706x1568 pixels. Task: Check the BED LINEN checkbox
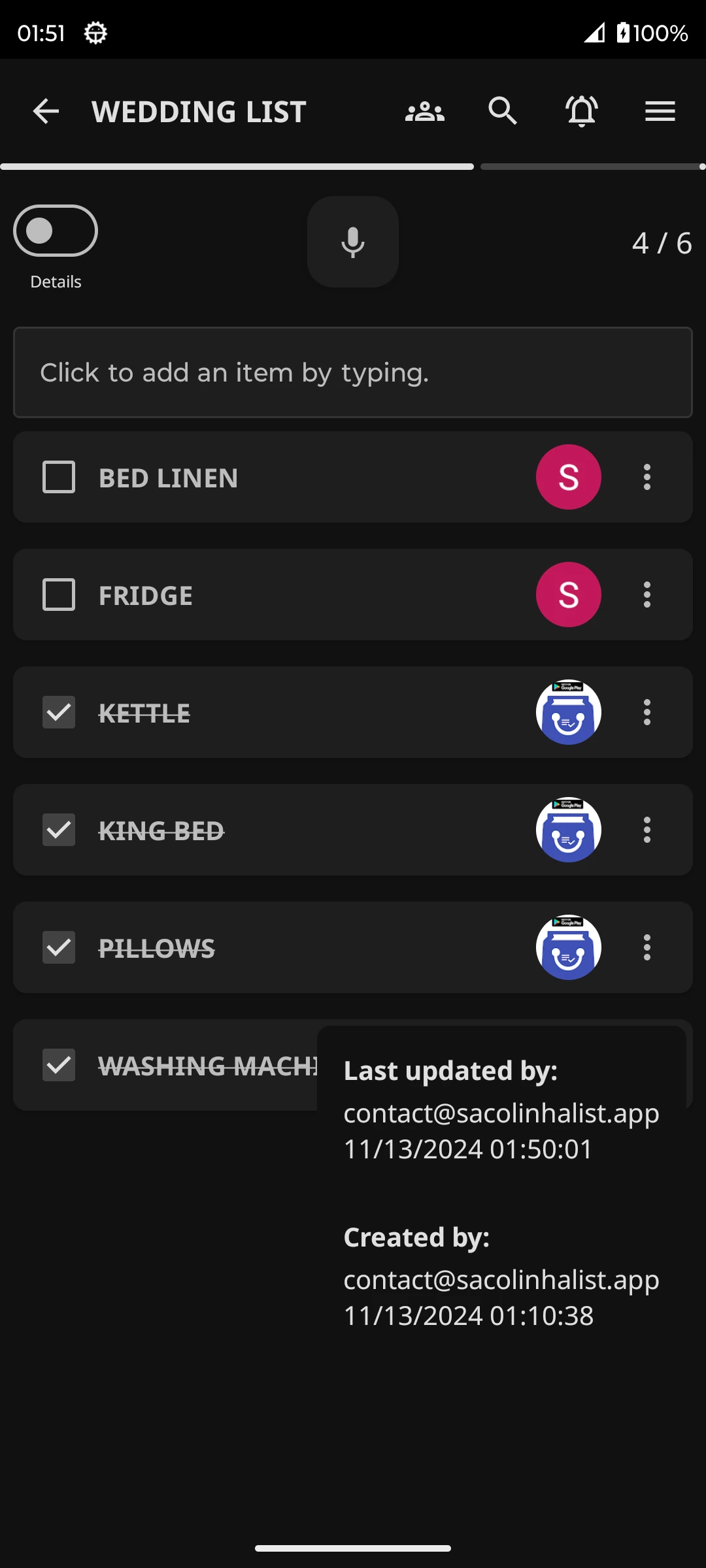click(59, 477)
